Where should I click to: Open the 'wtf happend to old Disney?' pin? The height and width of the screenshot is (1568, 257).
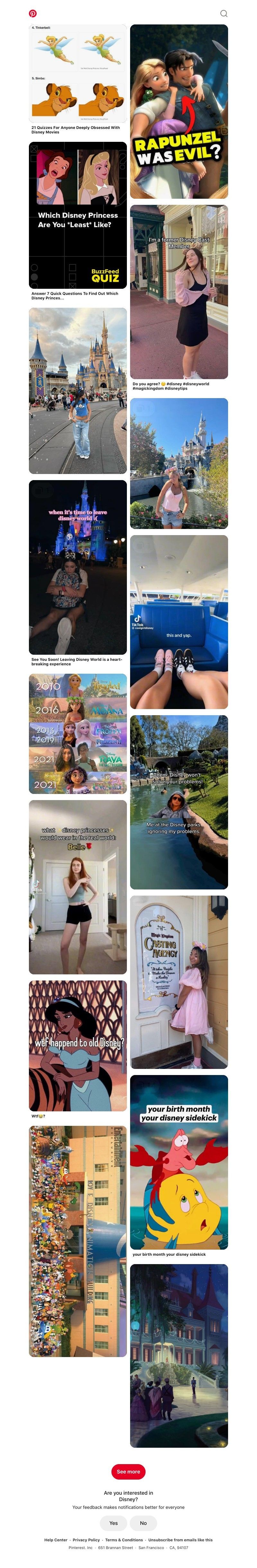pyautogui.click(x=78, y=1046)
